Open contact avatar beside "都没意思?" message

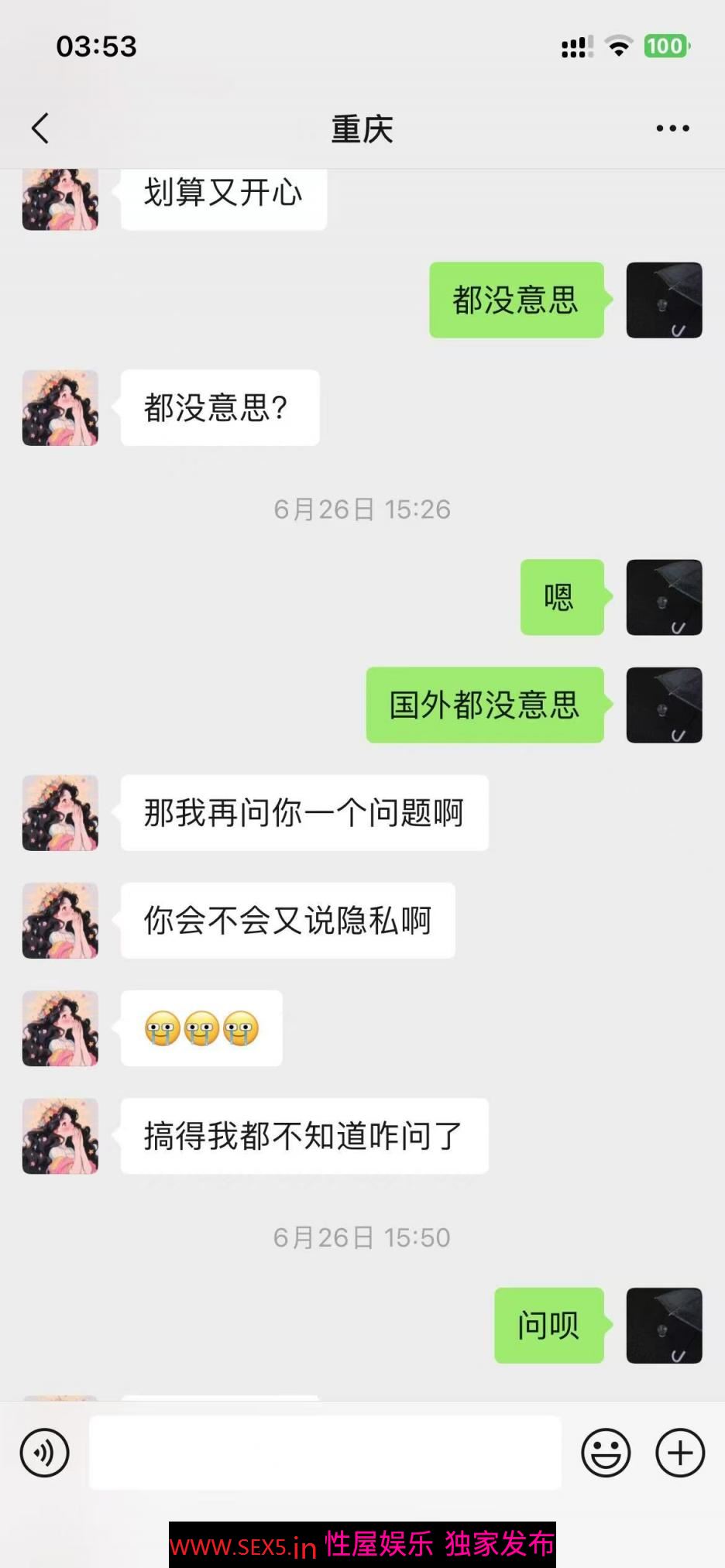(x=60, y=408)
